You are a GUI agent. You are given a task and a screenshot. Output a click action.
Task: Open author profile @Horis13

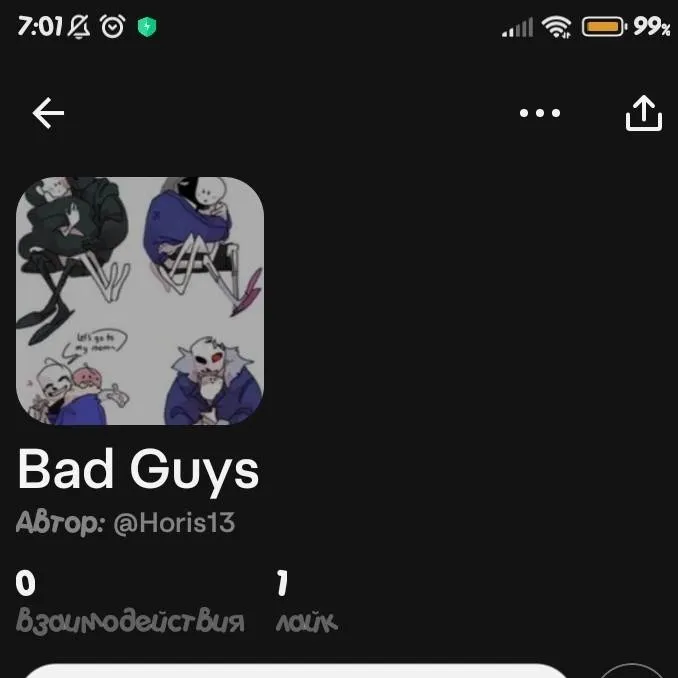[x=174, y=523]
